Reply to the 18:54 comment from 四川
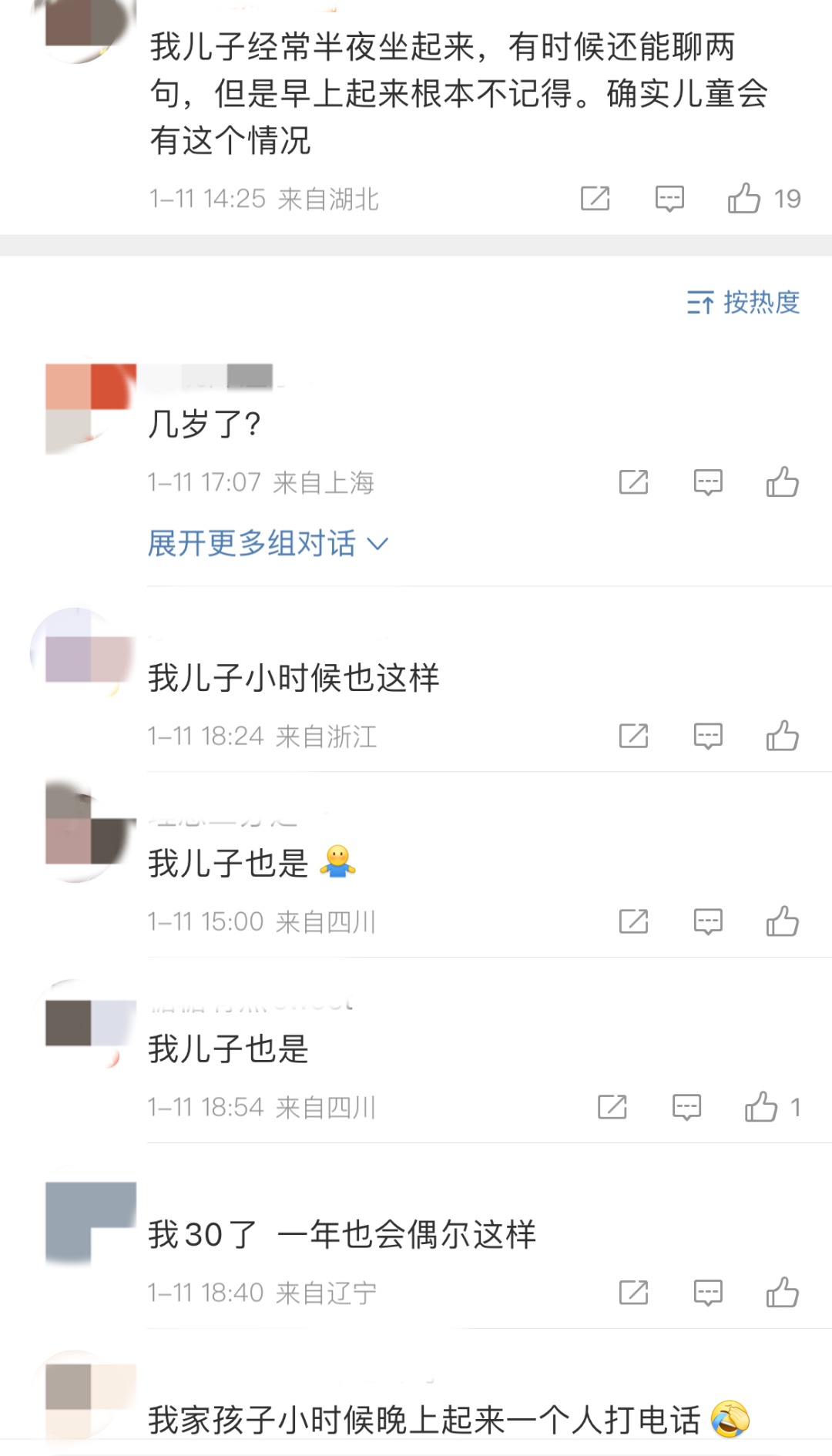Viewport: 832px width, 1456px height. (686, 1108)
